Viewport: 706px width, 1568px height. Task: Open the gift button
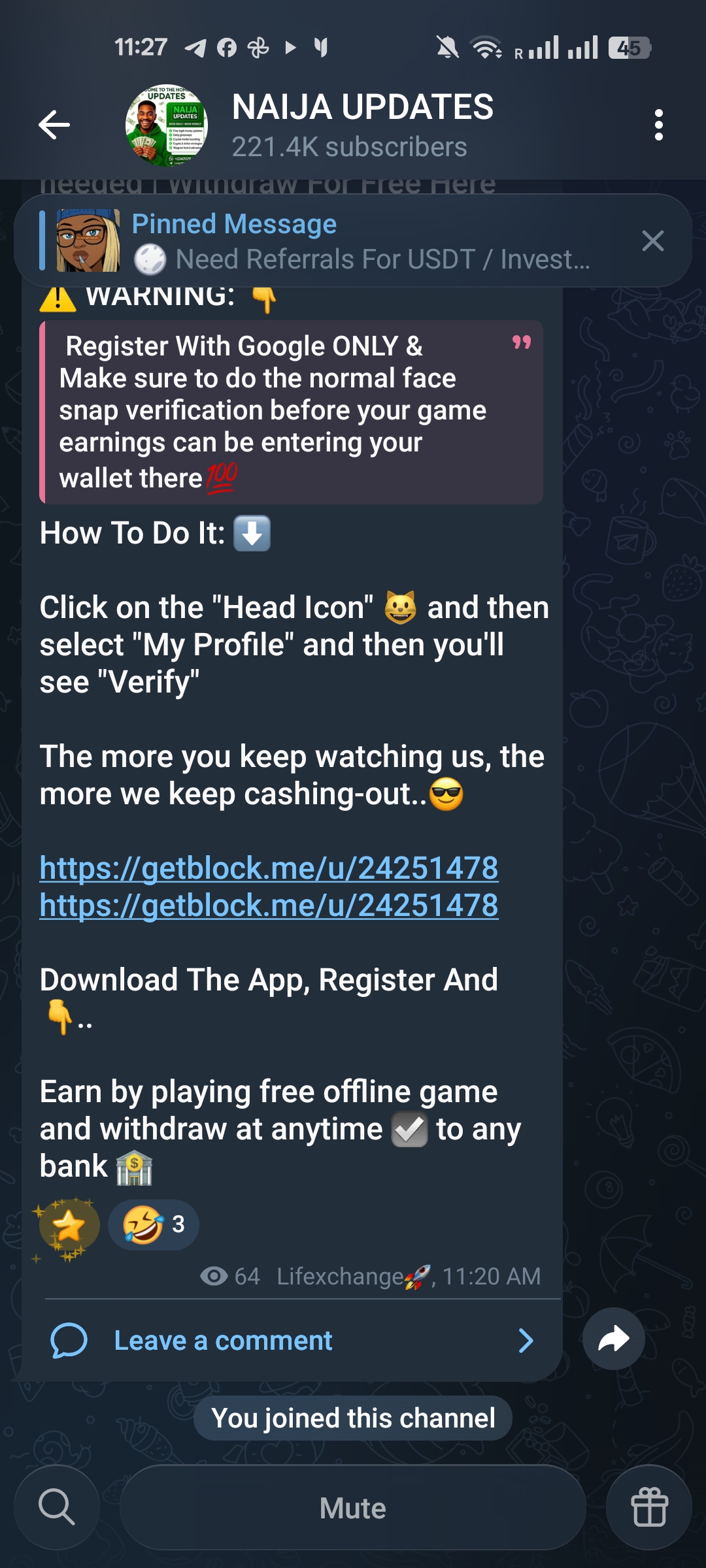point(648,1507)
